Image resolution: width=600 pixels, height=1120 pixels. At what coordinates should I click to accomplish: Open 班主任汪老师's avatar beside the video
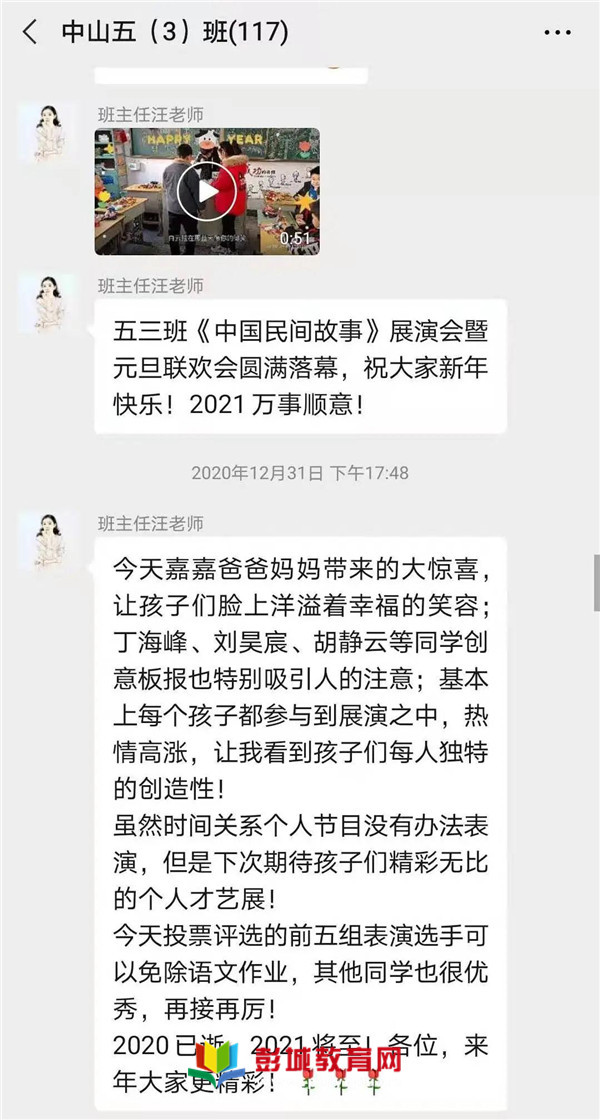49,133
